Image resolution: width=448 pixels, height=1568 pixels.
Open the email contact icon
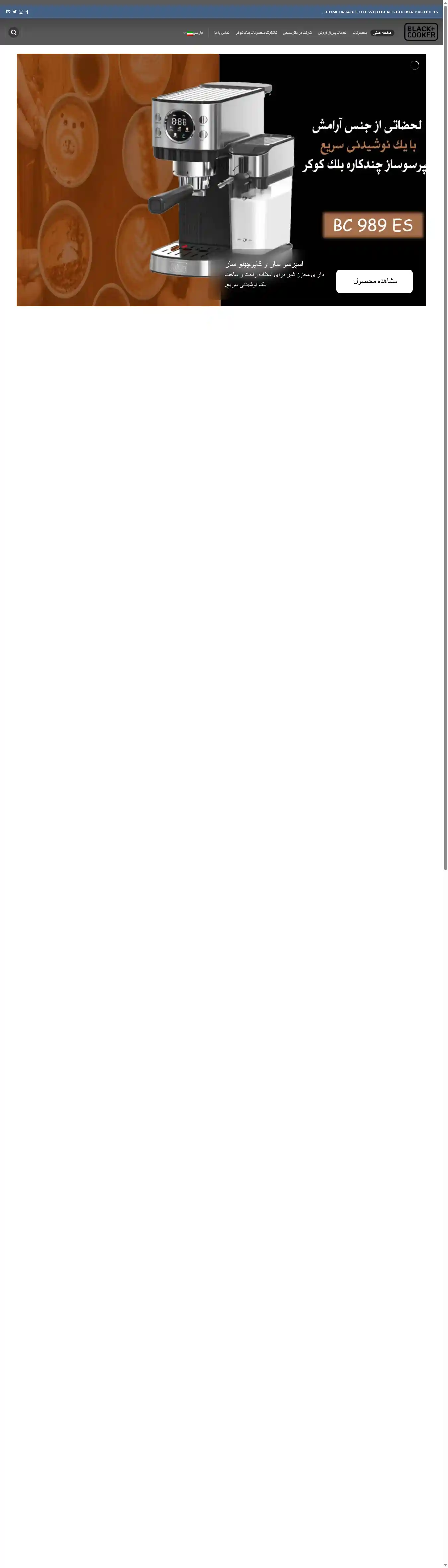[x=8, y=12]
